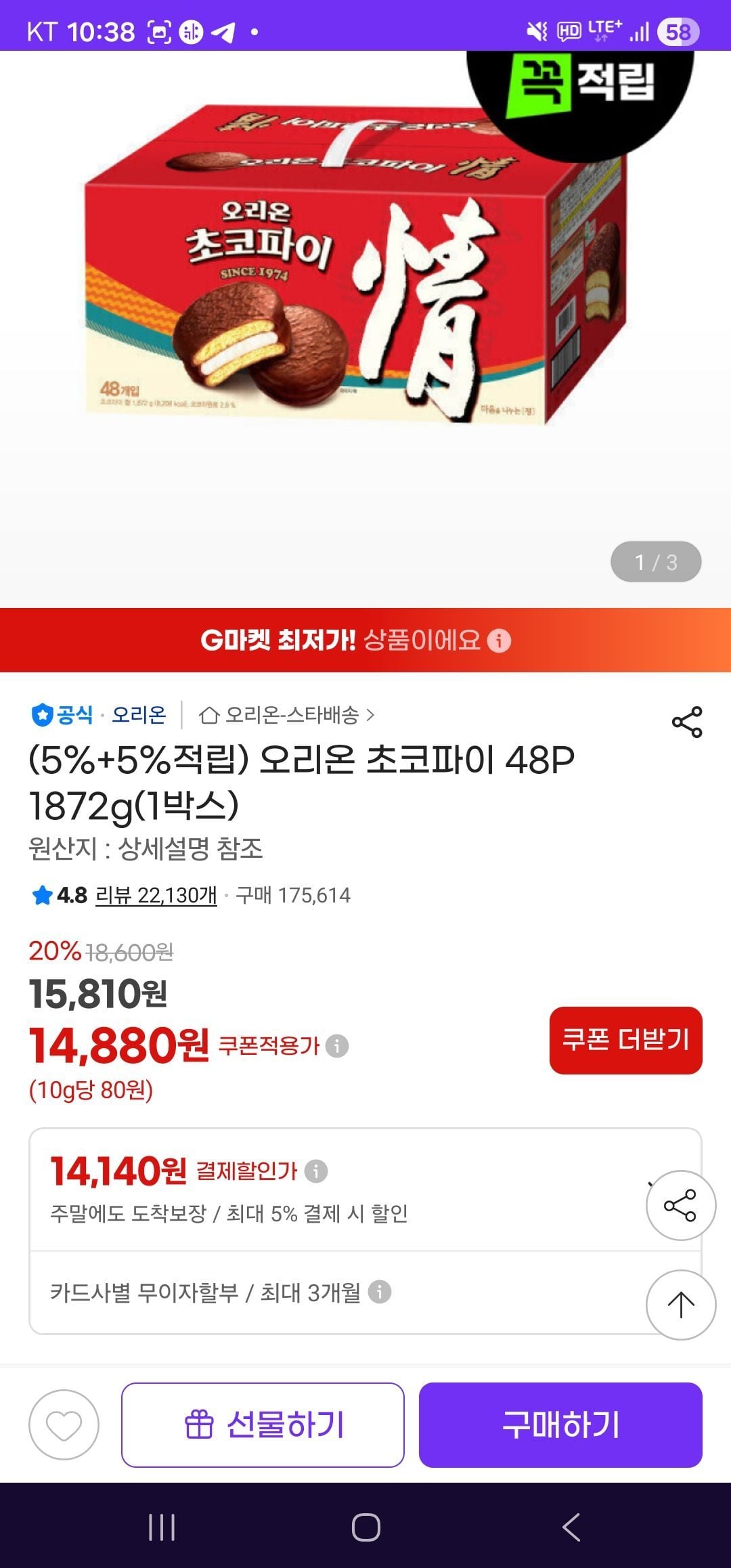The height and width of the screenshot is (1568, 731).
Task: Share this product using the title share icon
Action: pyautogui.click(x=687, y=722)
